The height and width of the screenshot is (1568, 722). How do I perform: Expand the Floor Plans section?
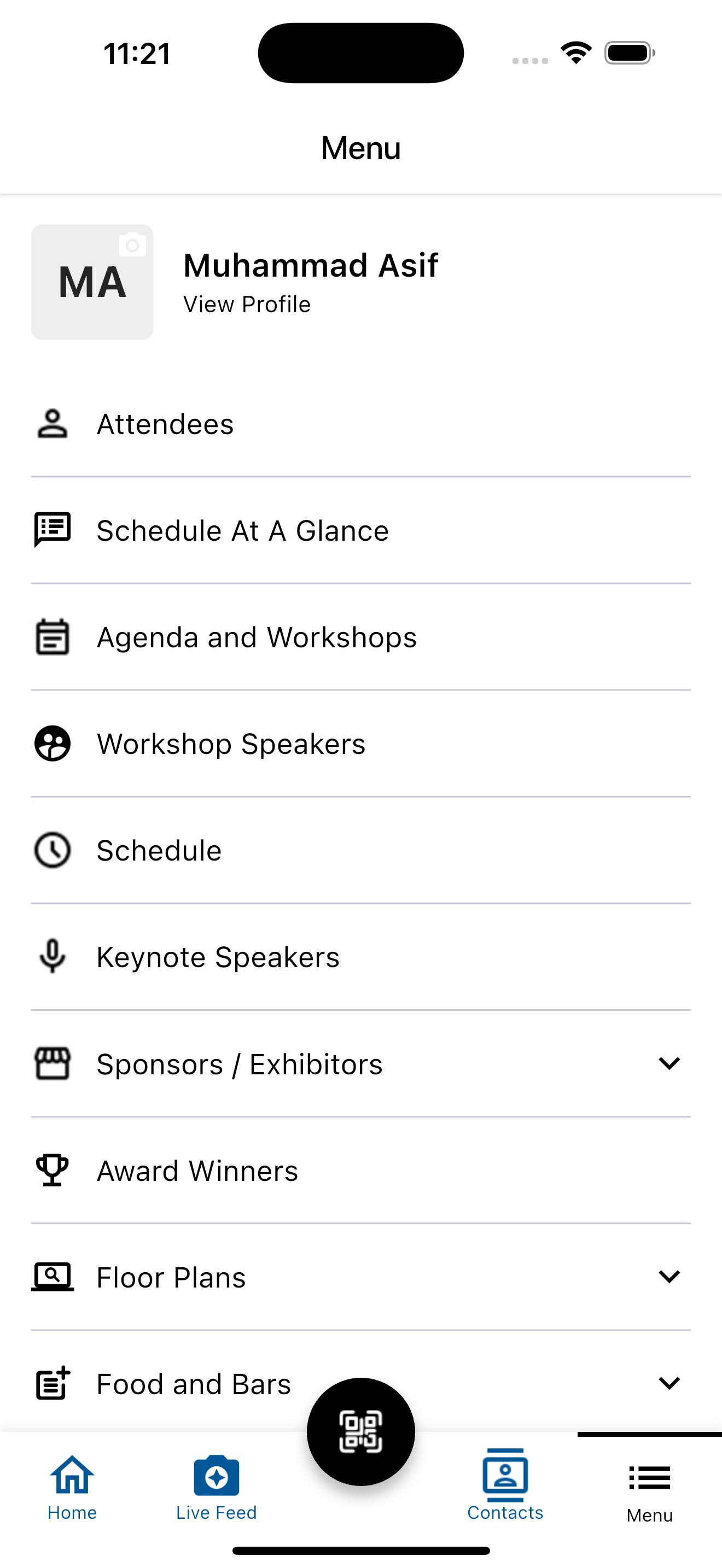[x=668, y=1277]
